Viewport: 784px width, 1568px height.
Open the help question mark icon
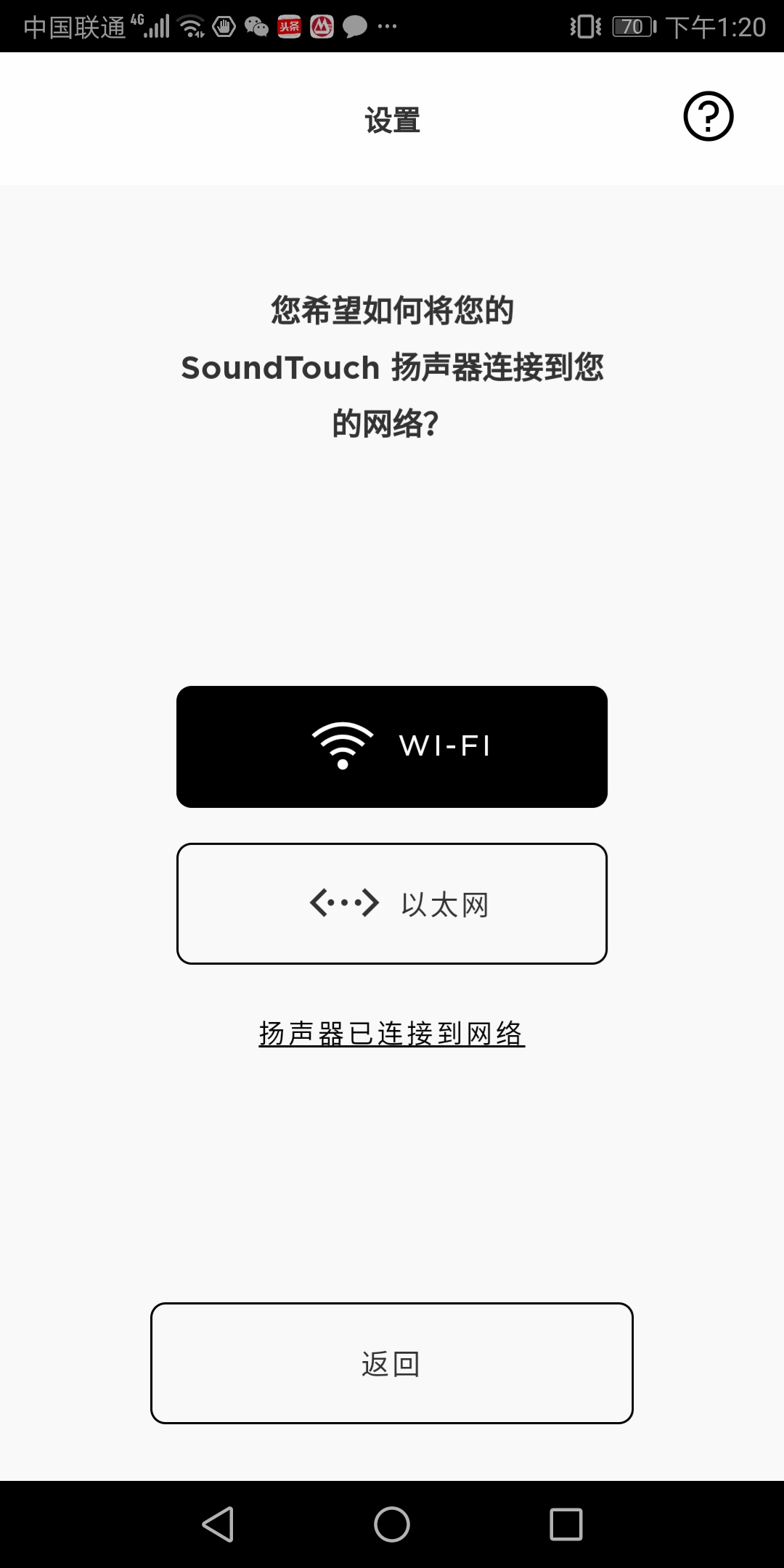coord(708,116)
